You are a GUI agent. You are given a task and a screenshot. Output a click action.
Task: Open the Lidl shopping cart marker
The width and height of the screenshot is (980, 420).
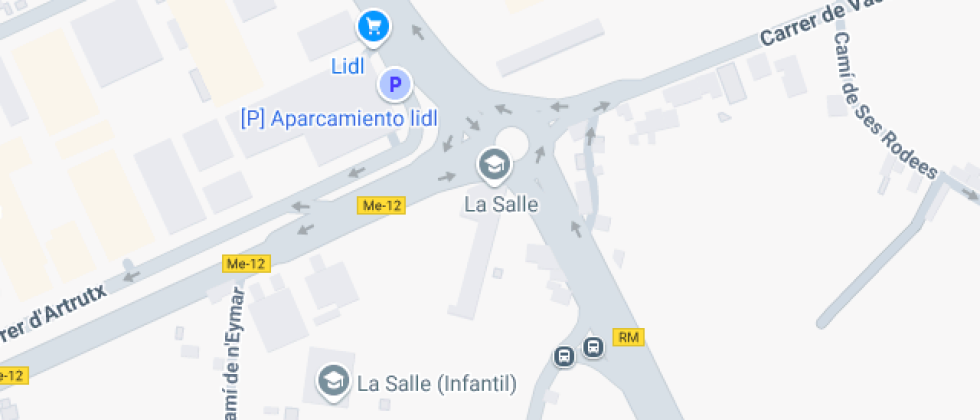point(374,28)
